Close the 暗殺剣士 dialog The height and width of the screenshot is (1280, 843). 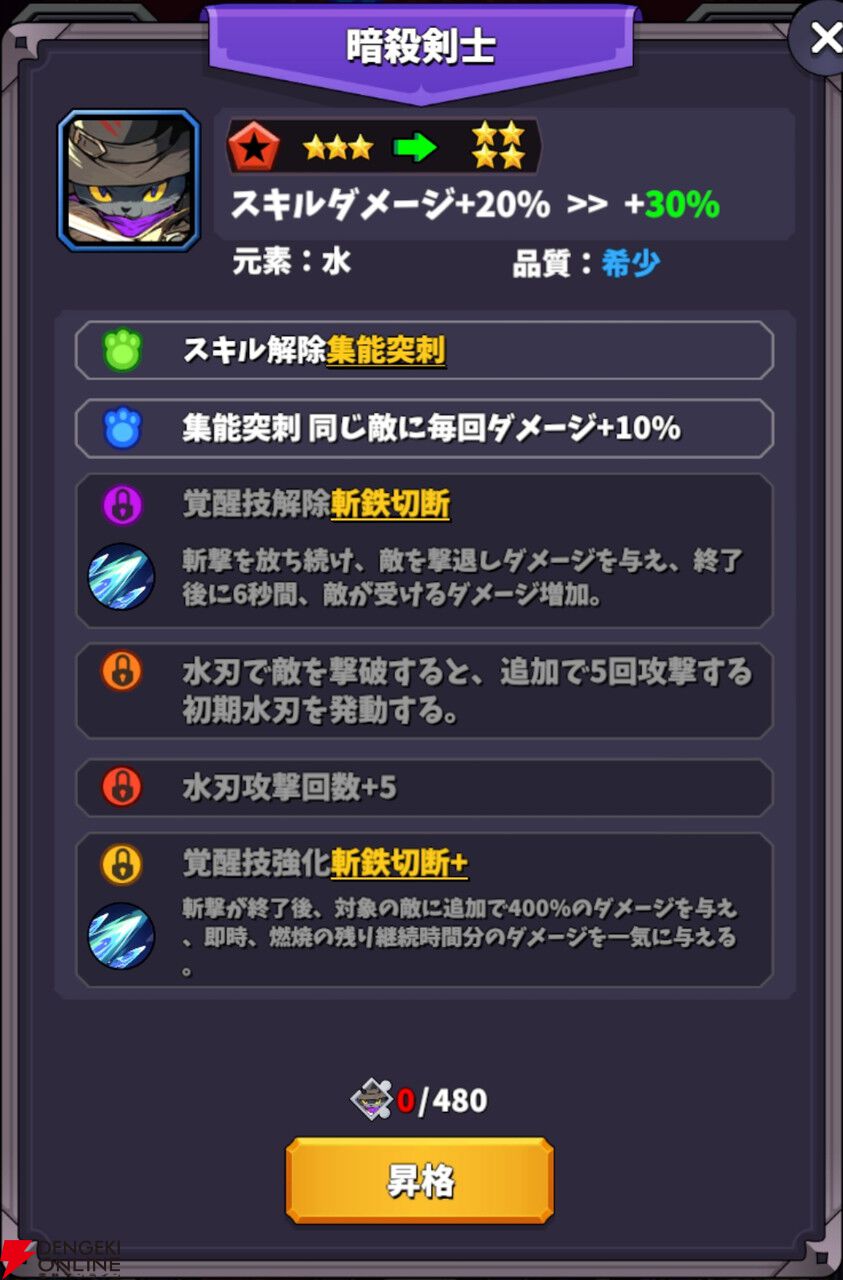click(822, 39)
